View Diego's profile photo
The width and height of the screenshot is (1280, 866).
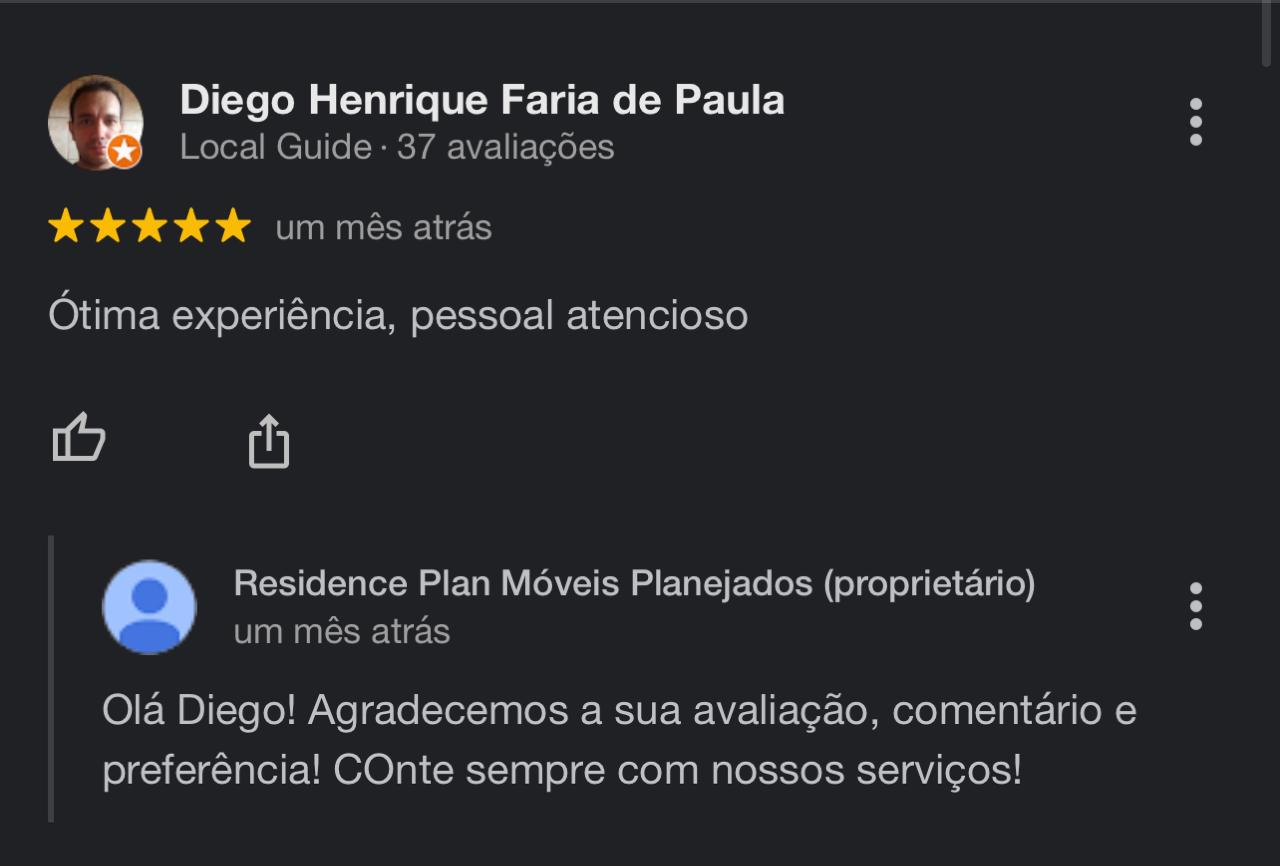95,122
